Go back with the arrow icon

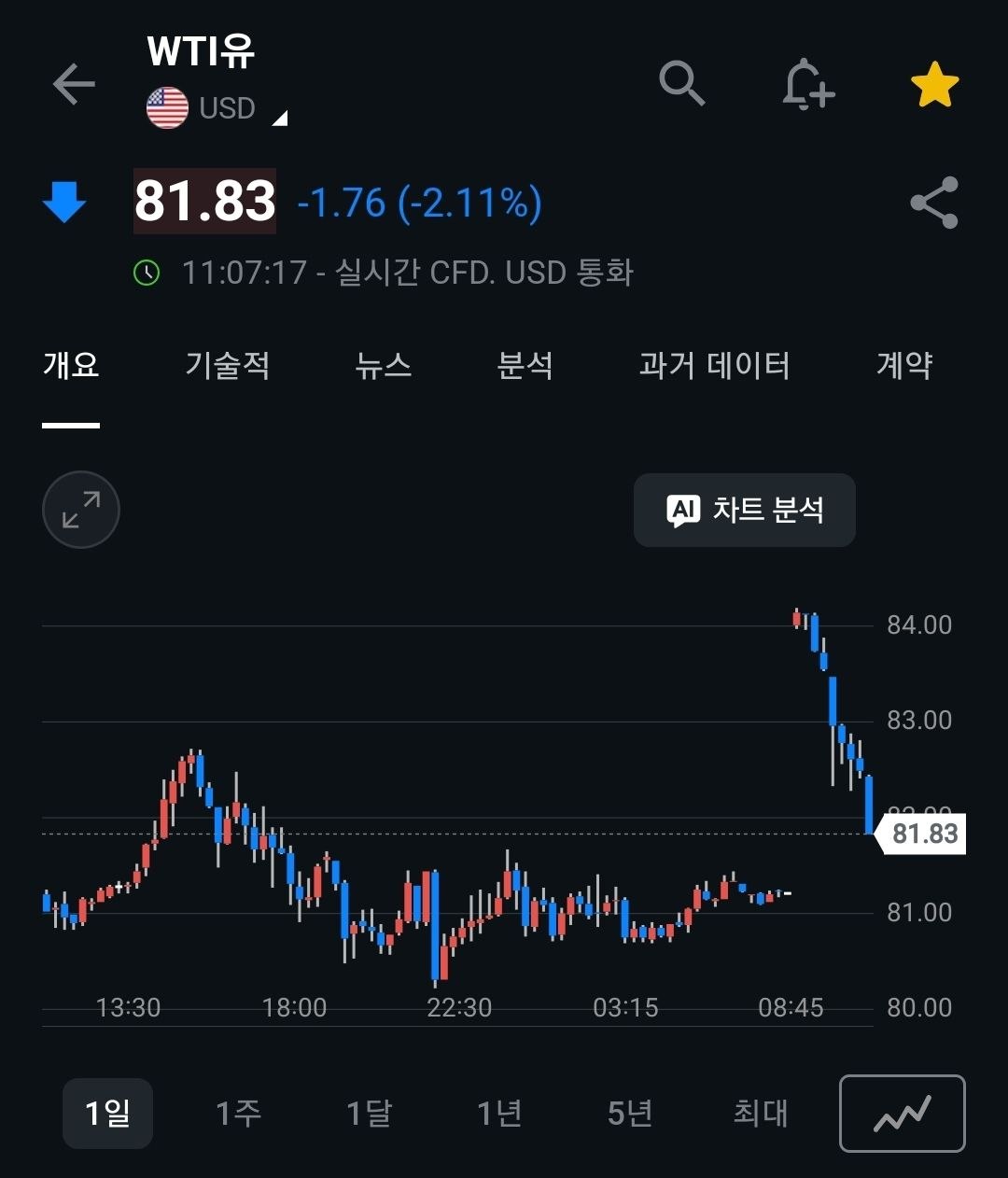[74, 85]
